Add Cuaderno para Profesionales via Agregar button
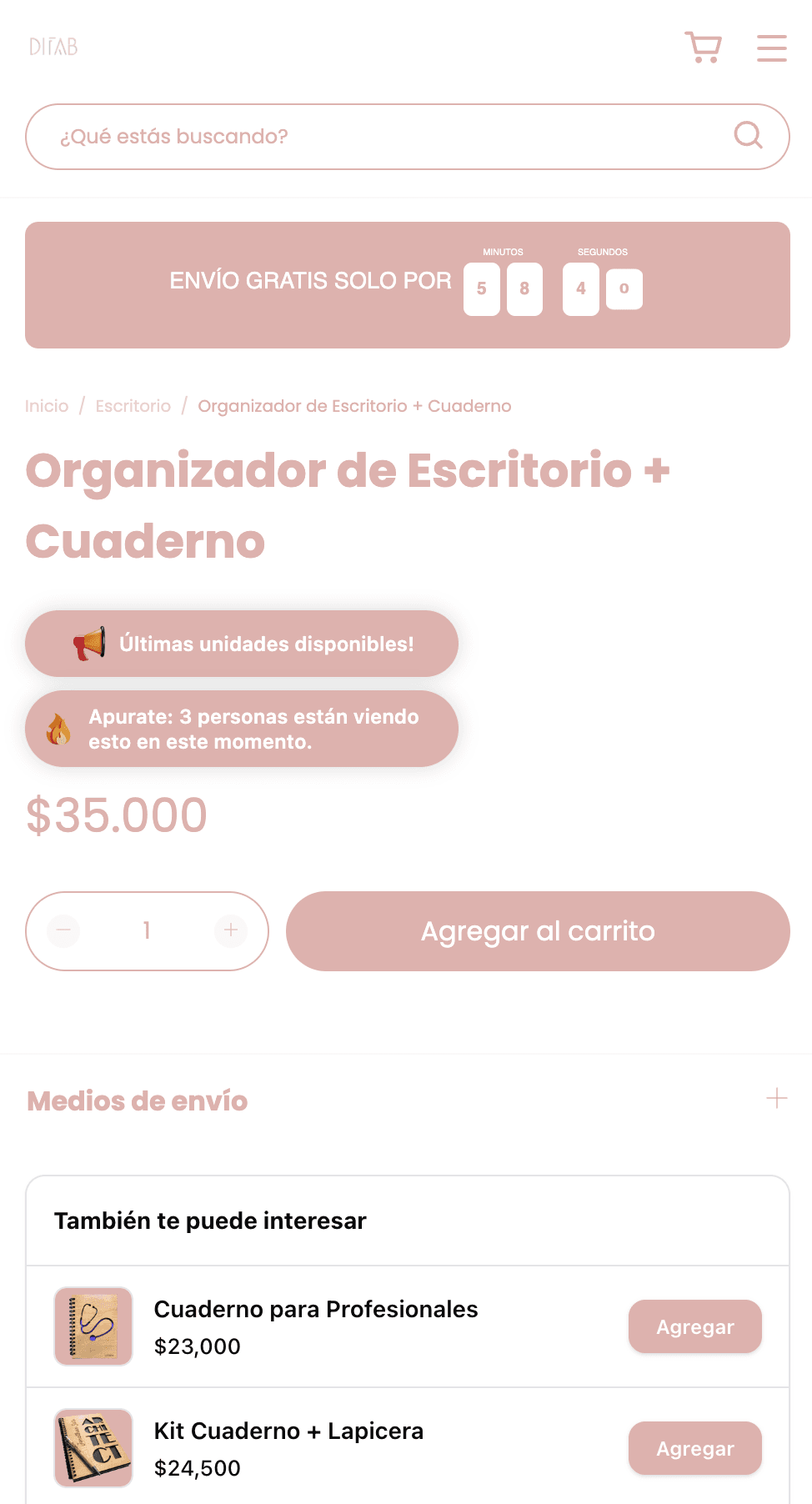This screenshot has width=812, height=1504. coord(694,1326)
